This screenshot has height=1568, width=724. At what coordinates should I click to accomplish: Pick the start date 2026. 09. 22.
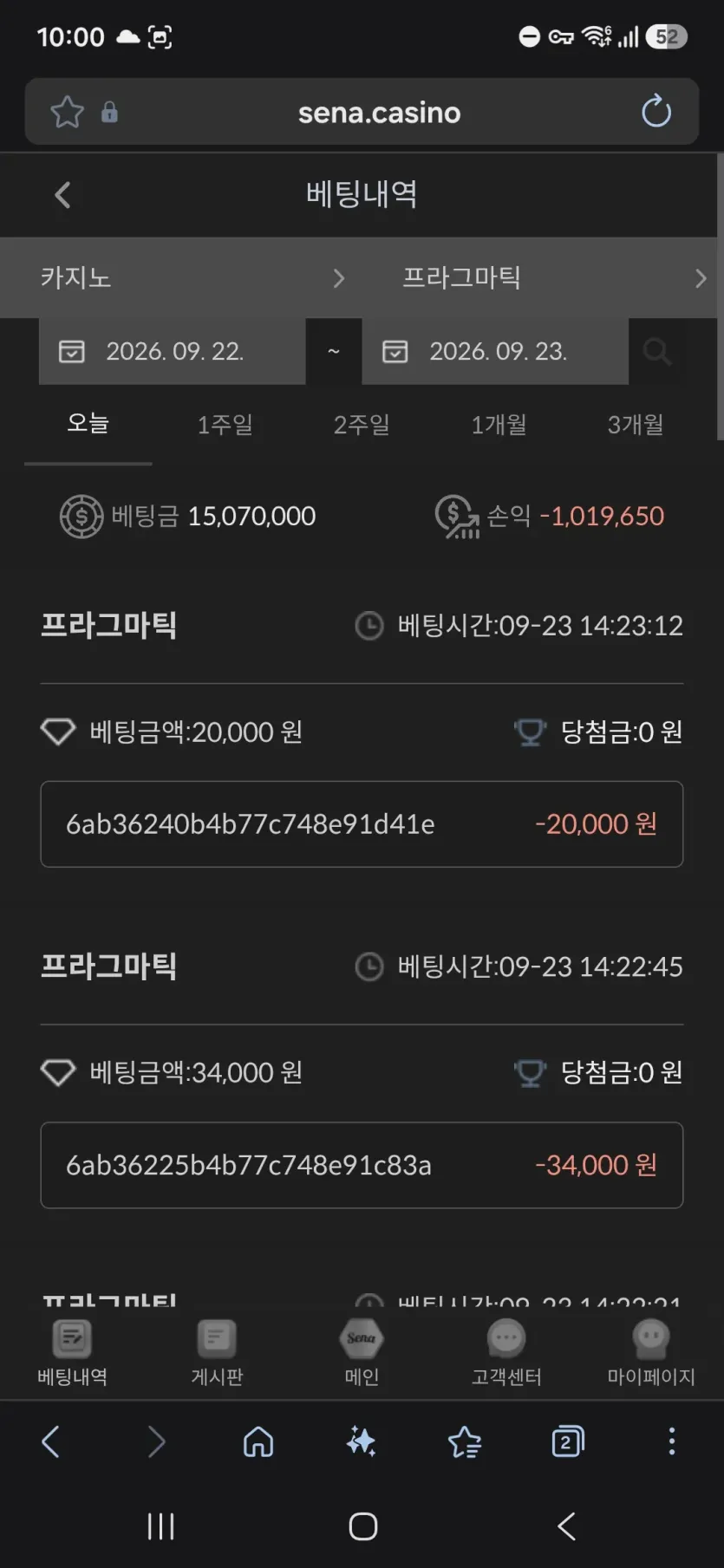pos(172,351)
